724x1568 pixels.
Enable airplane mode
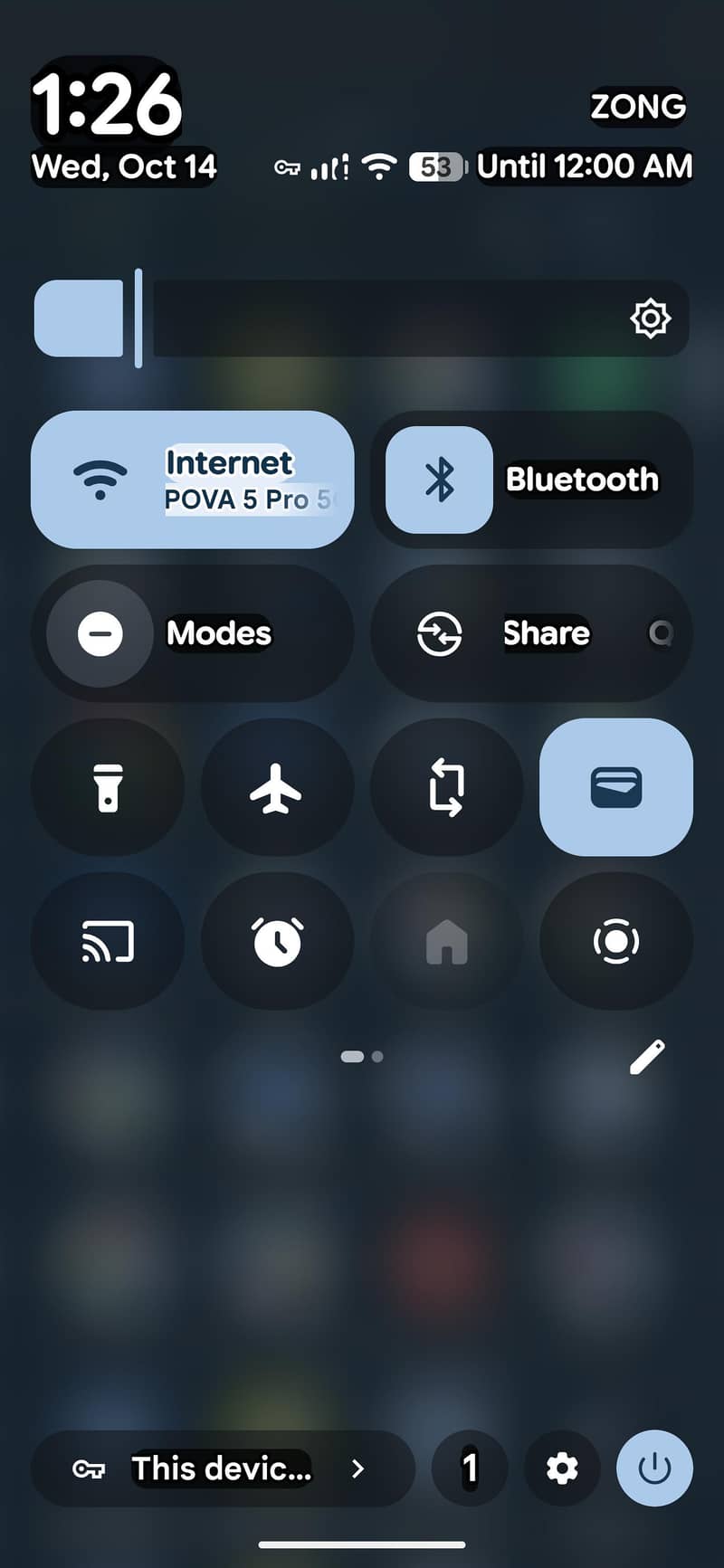[277, 787]
